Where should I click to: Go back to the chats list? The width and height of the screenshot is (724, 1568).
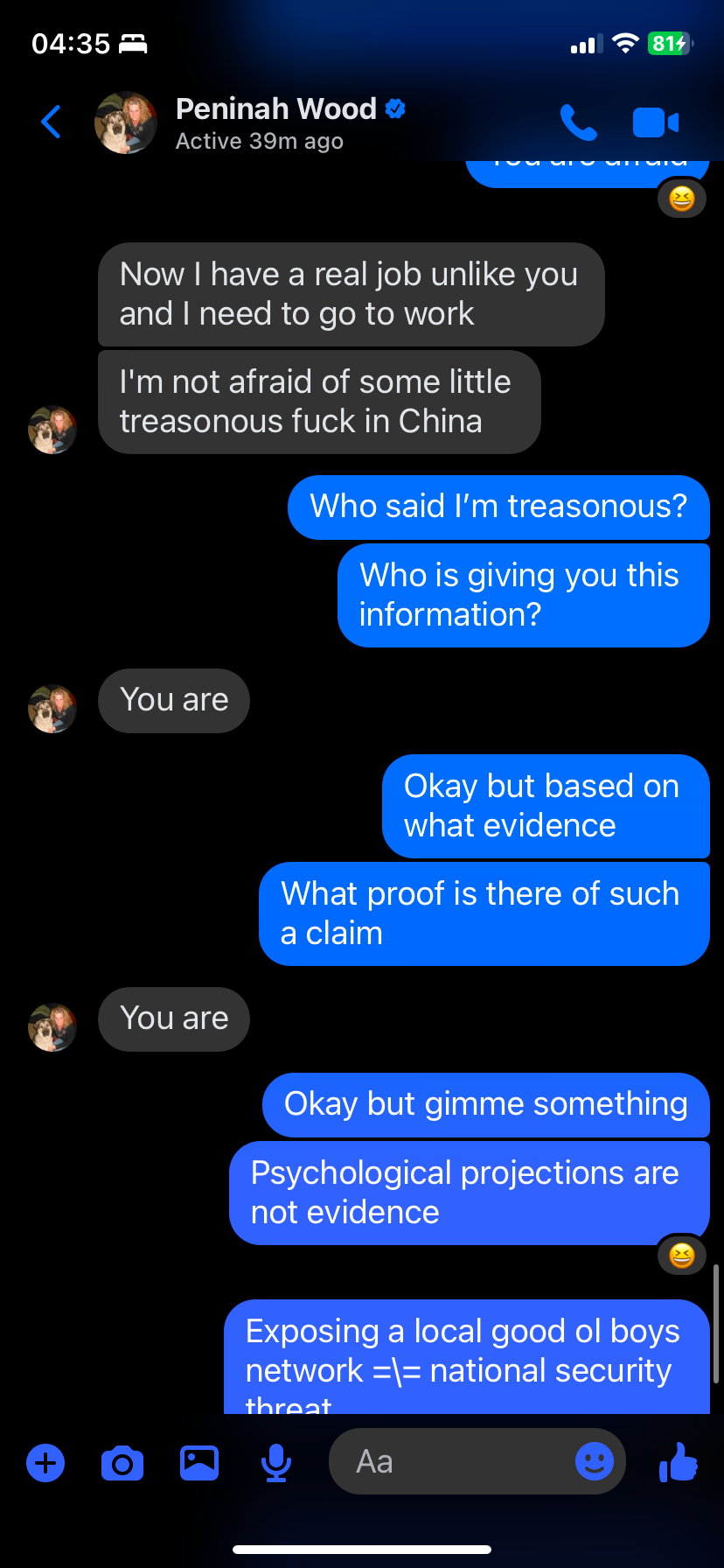(52, 122)
